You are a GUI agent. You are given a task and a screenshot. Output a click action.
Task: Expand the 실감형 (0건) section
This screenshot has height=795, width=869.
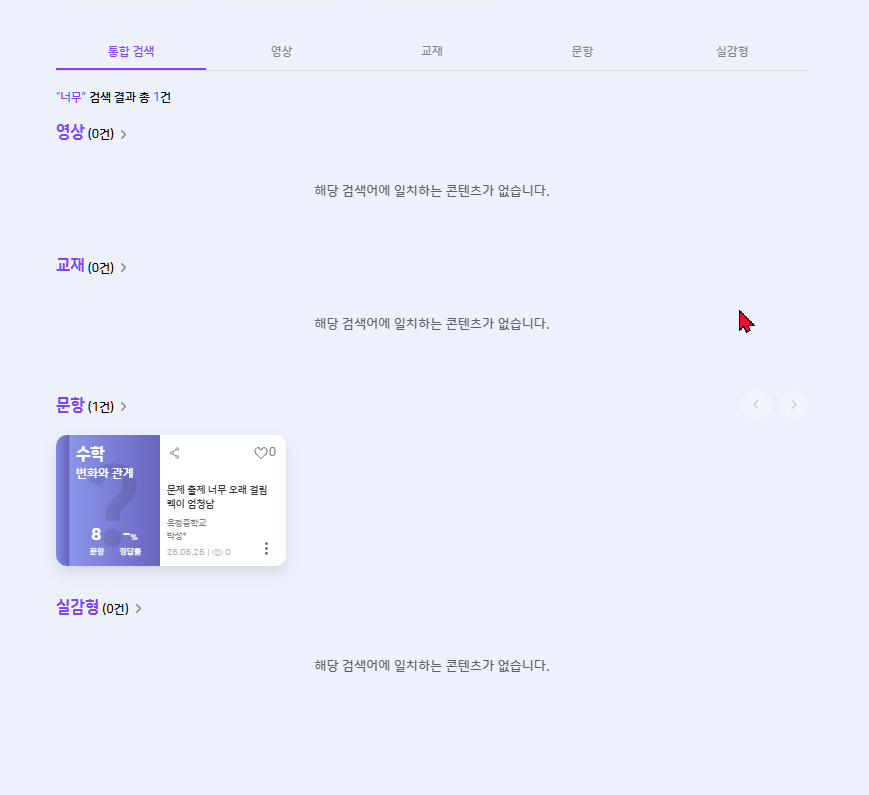(138, 609)
